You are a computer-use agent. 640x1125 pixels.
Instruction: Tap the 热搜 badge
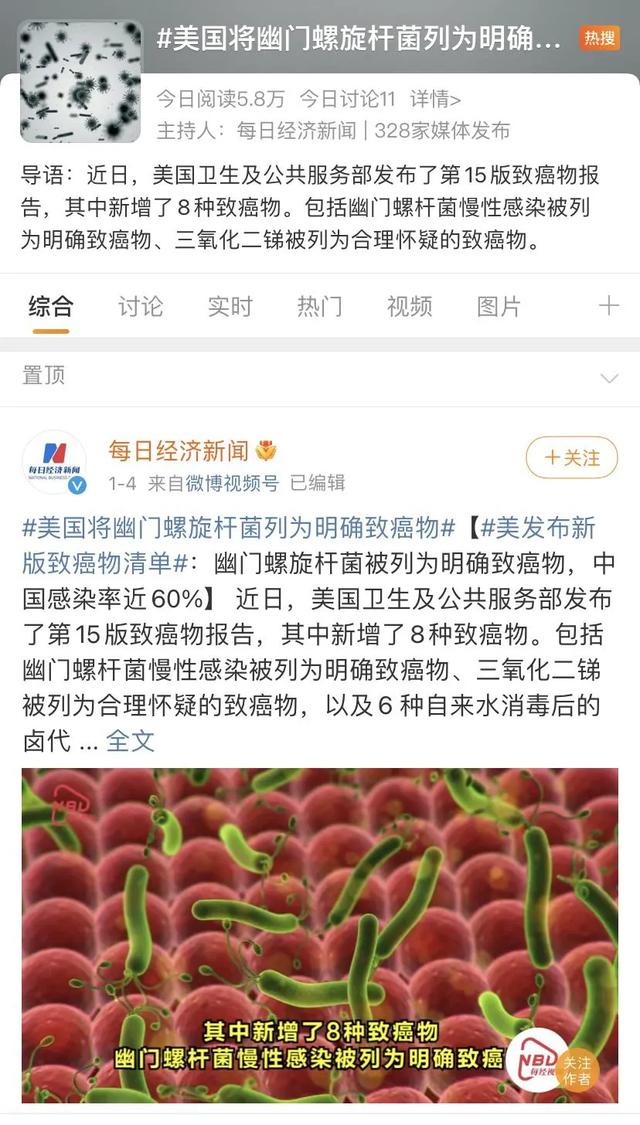599,38
